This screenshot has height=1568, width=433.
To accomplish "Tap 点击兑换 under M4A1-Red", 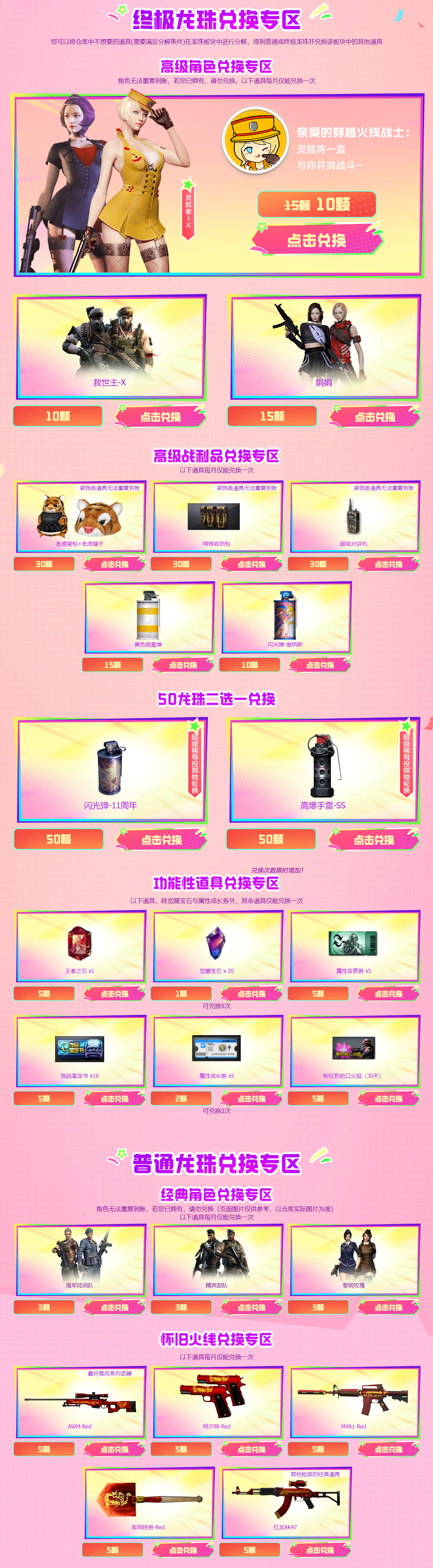I will 388,1449.
